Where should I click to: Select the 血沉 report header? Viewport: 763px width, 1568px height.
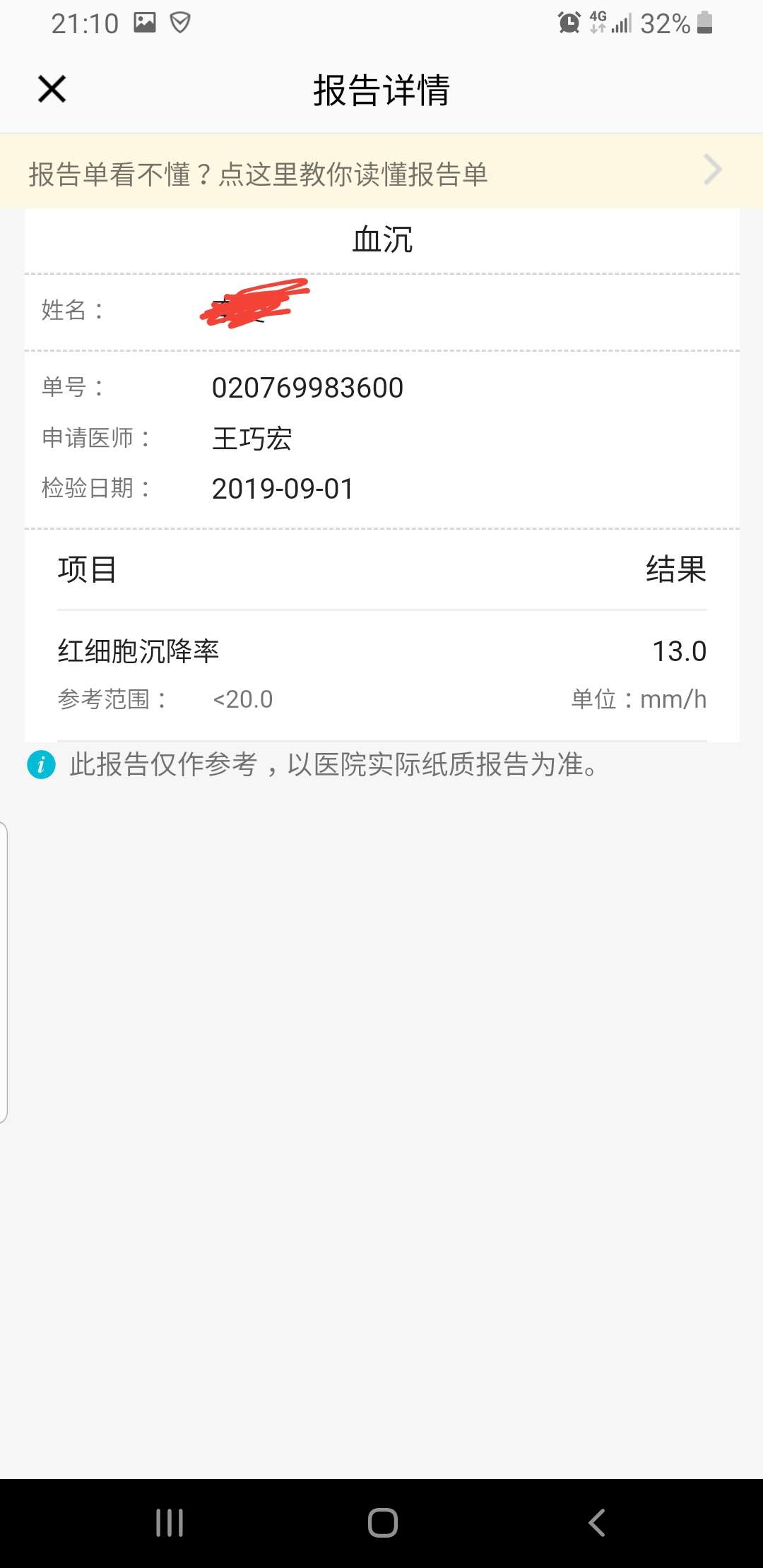(381, 239)
